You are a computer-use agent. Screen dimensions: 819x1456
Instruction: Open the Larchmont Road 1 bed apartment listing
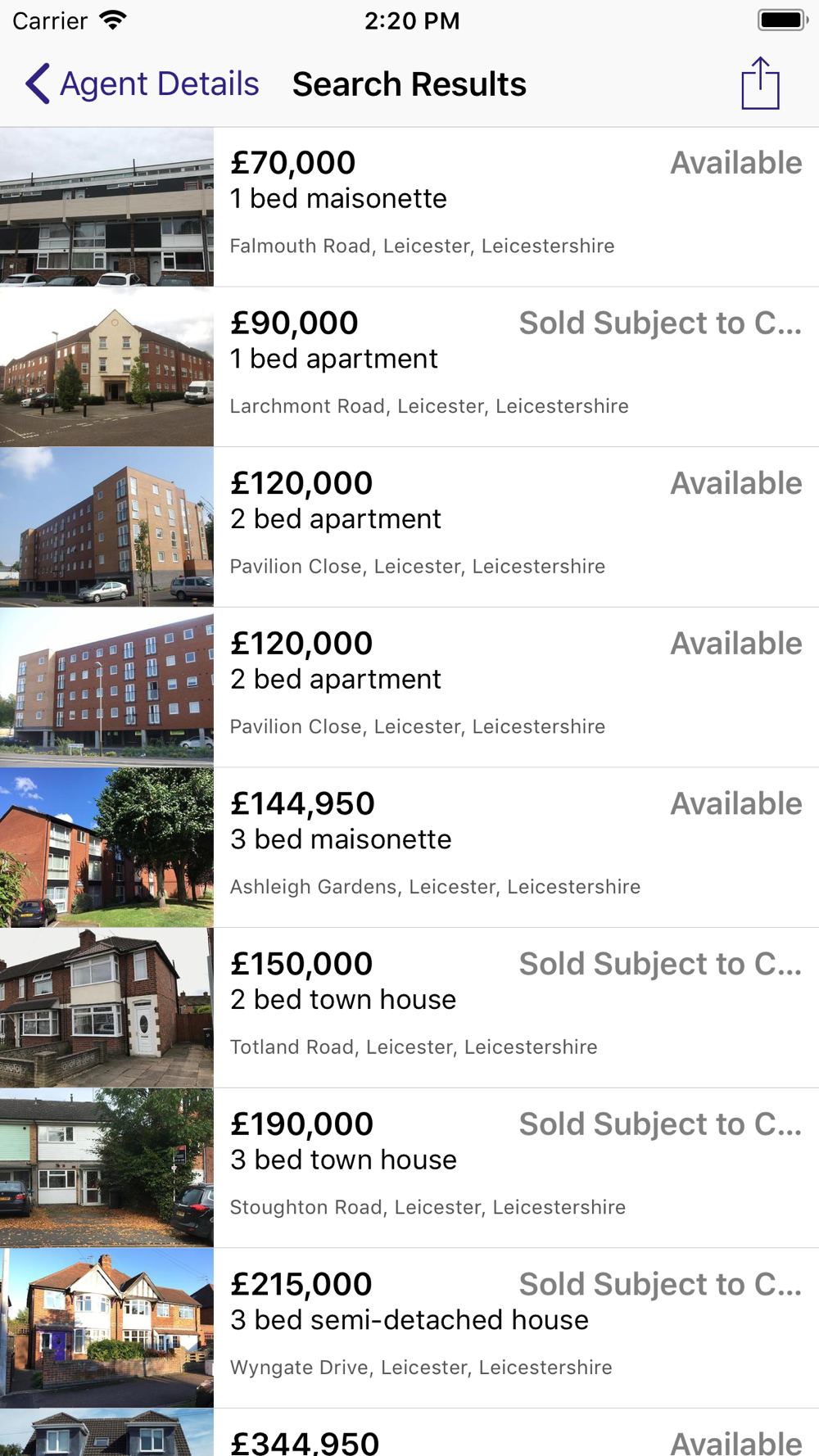pos(409,367)
